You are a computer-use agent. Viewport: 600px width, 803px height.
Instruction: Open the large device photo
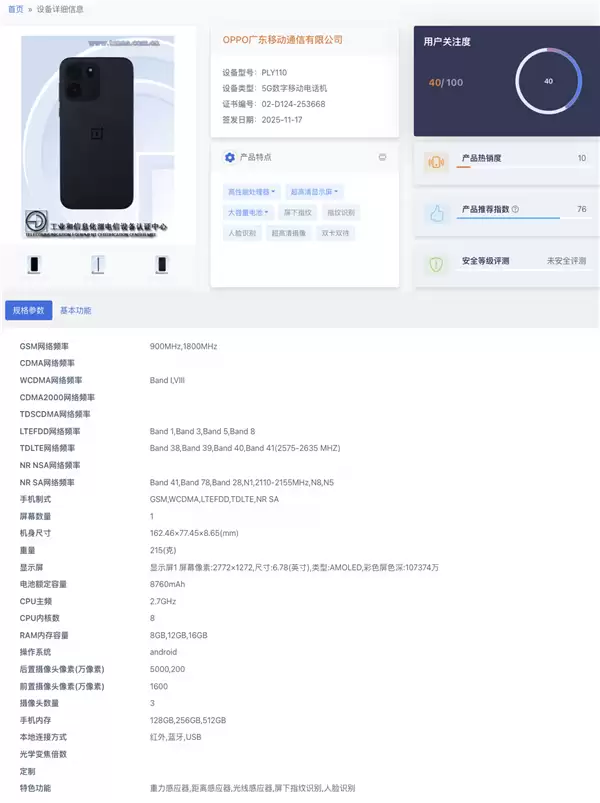click(98, 135)
